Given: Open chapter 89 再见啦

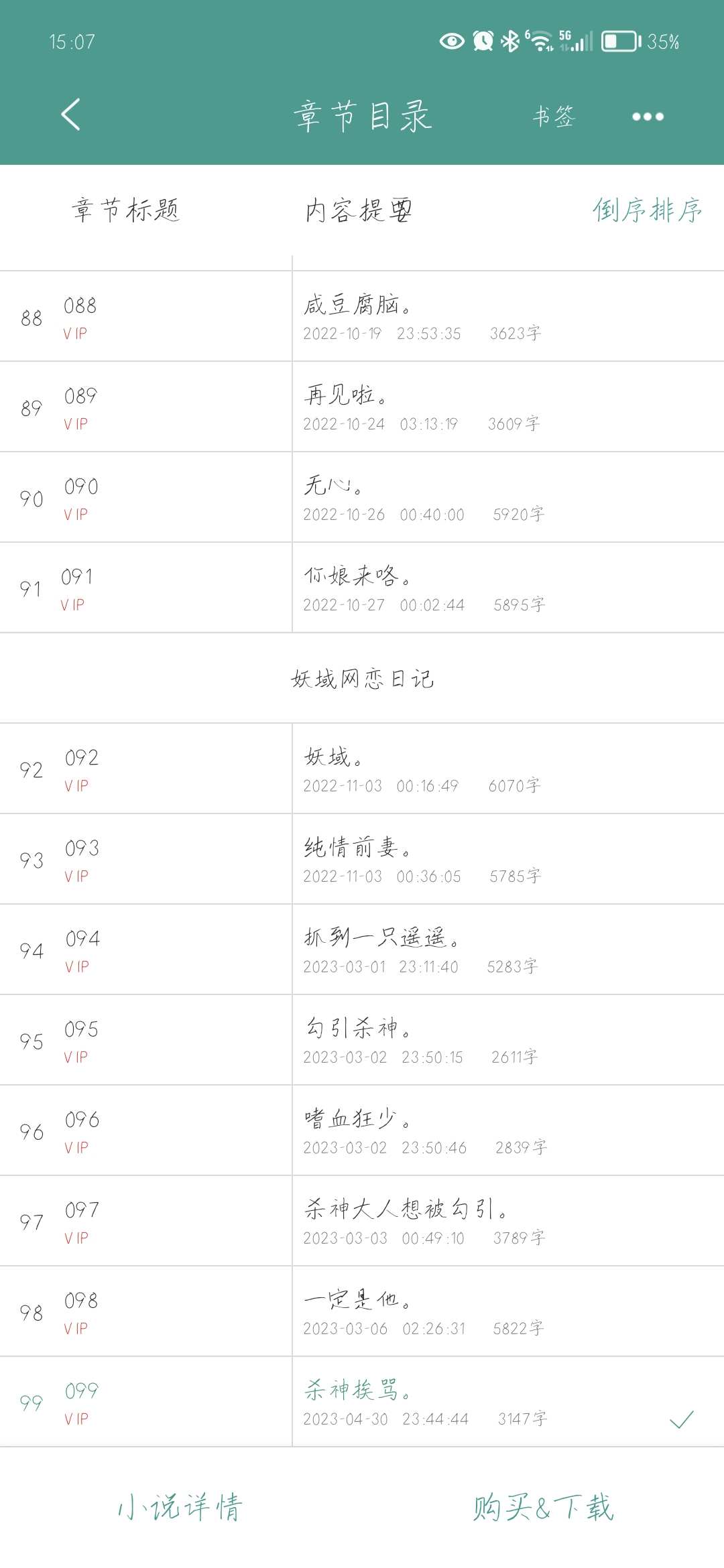Looking at the screenshot, I should click(x=362, y=407).
